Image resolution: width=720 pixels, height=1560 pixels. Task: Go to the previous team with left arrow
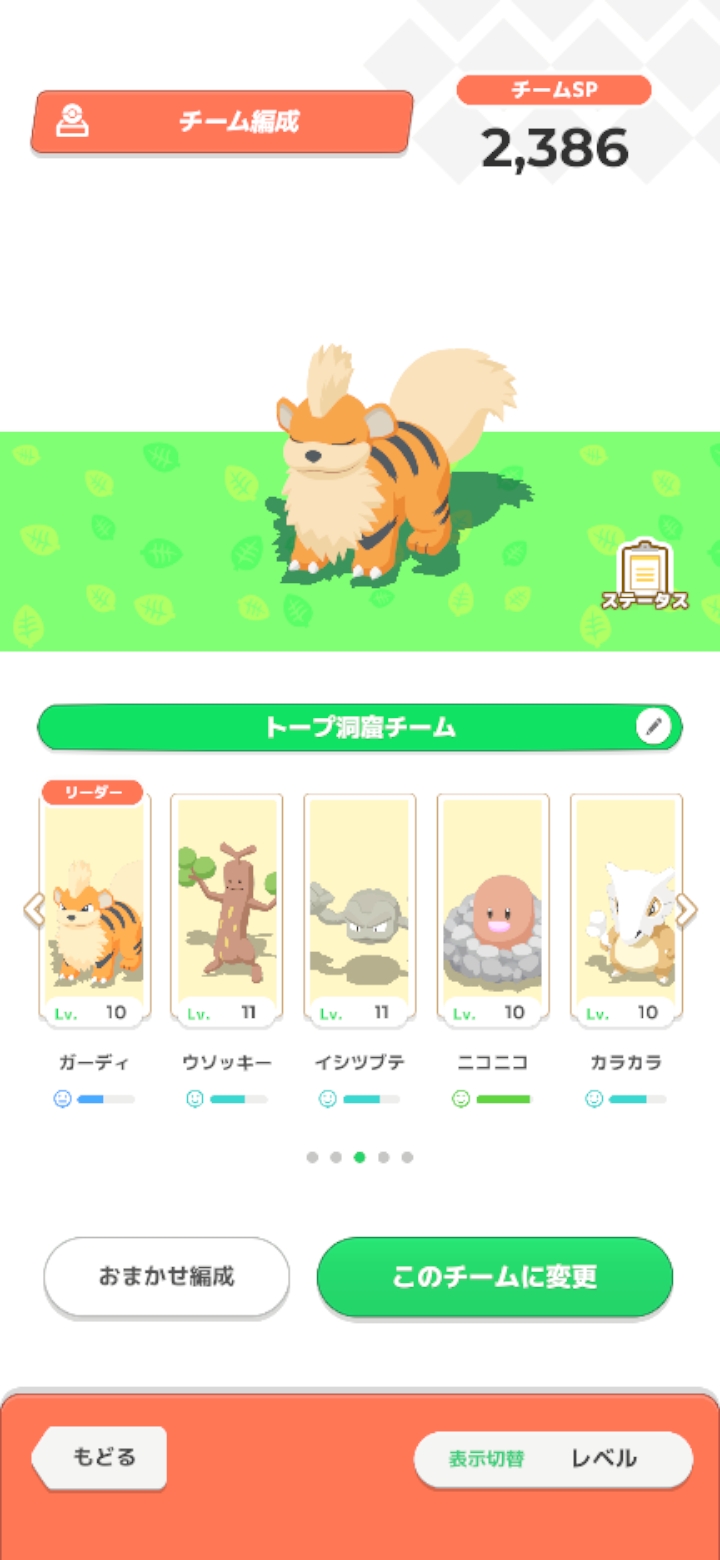pos(33,910)
